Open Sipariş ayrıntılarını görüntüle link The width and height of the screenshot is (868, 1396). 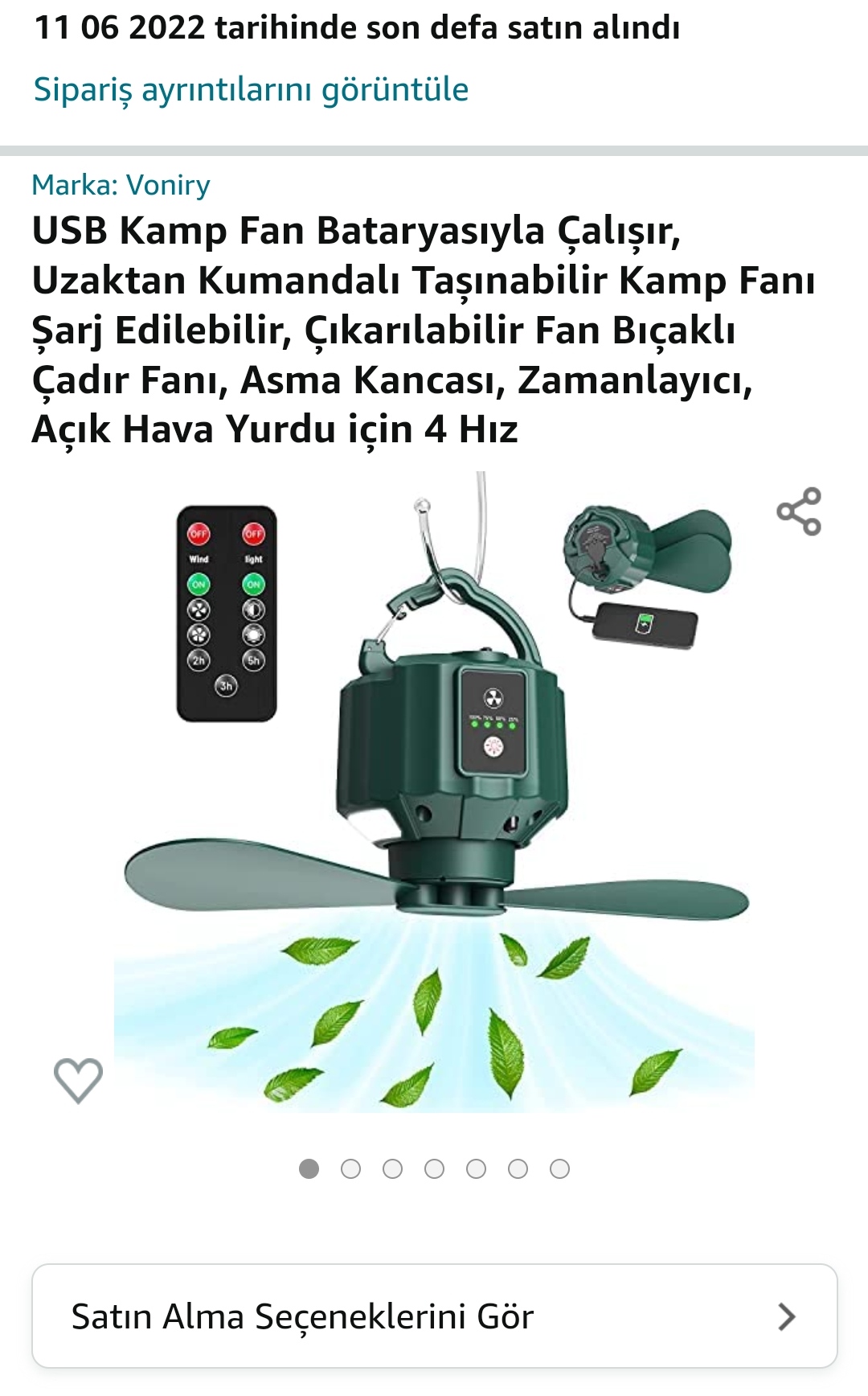251,89
